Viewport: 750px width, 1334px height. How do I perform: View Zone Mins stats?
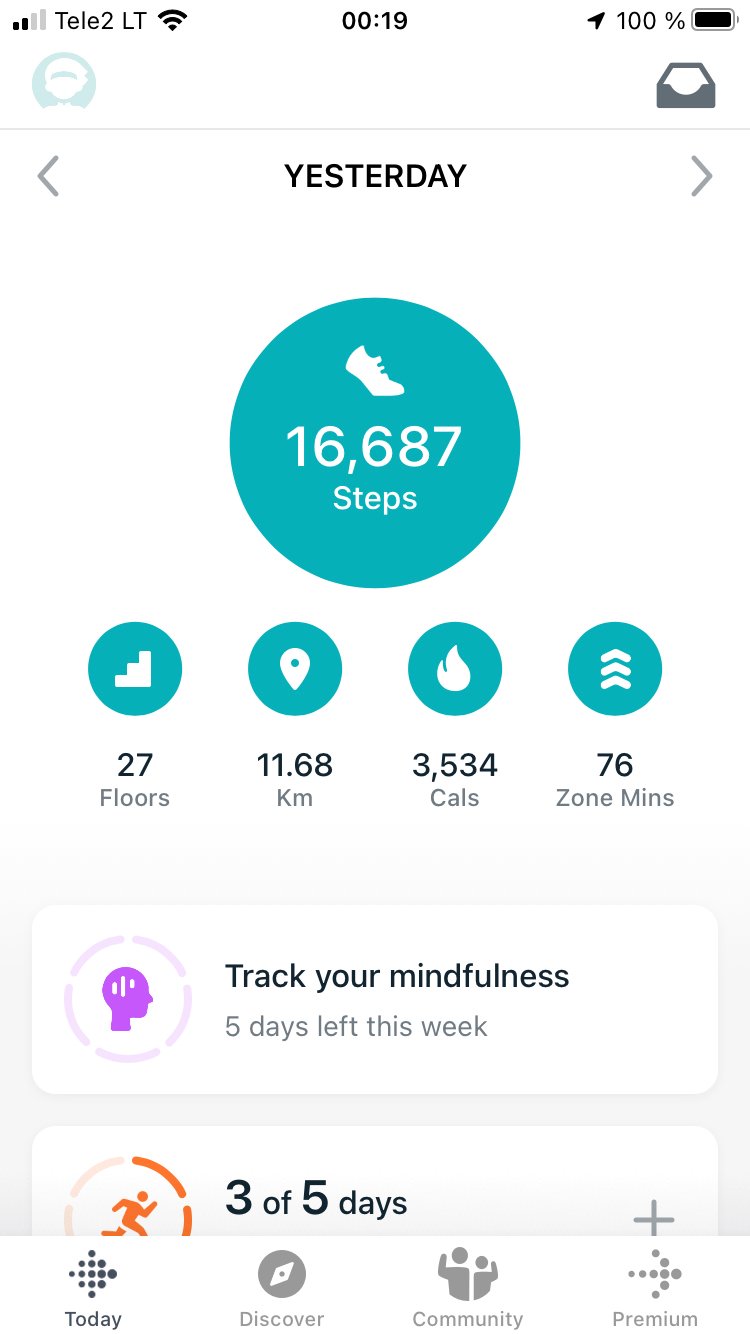click(615, 670)
